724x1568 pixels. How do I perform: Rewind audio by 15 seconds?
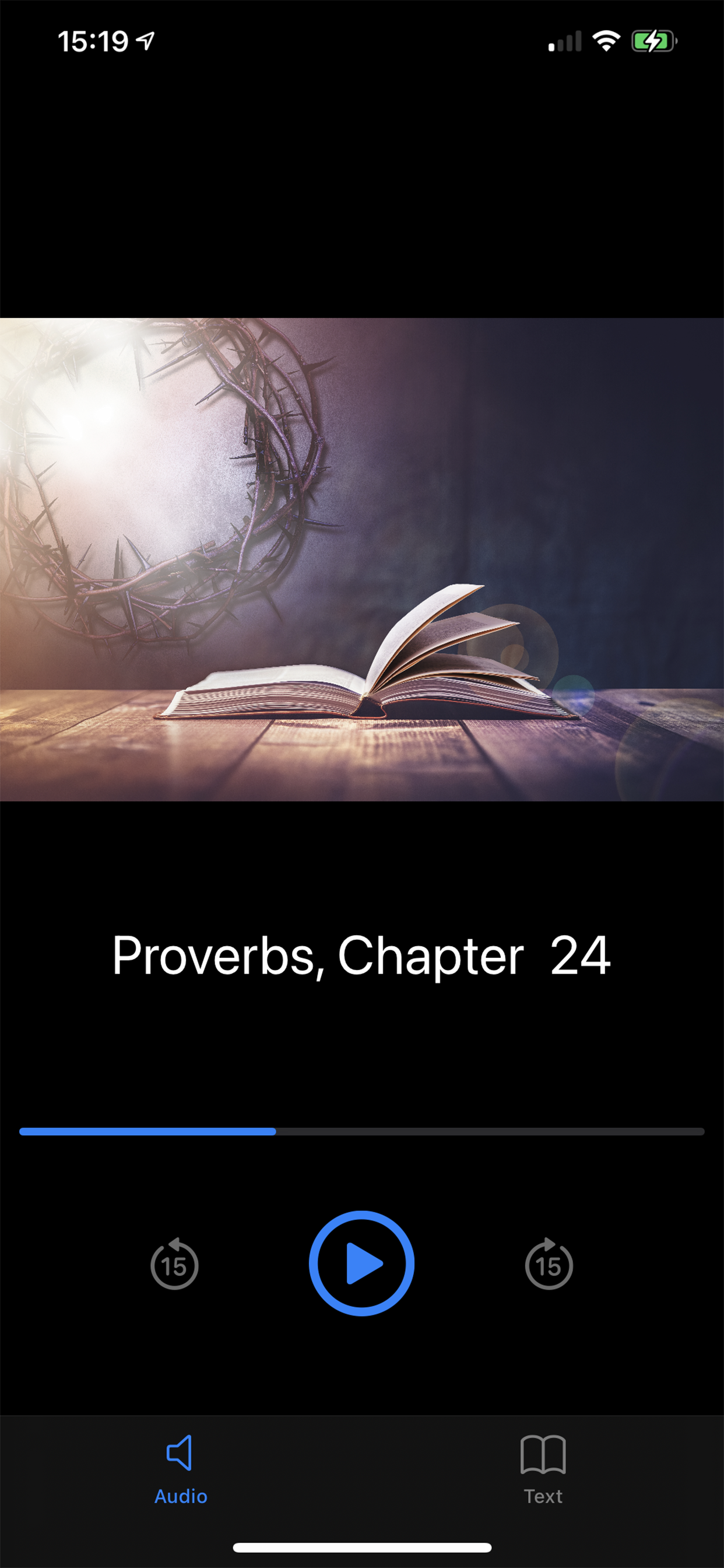click(x=175, y=1265)
